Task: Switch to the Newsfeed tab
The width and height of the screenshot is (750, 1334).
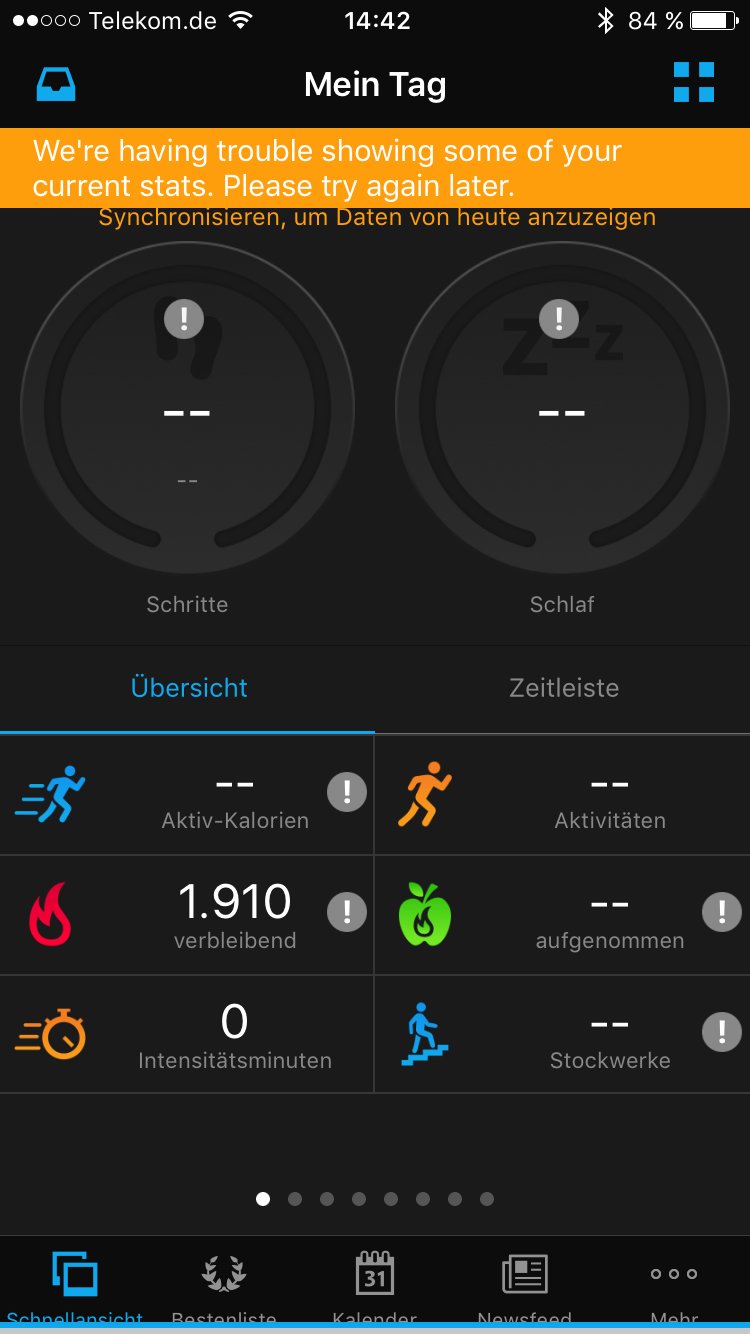Action: click(x=524, y=1285)
